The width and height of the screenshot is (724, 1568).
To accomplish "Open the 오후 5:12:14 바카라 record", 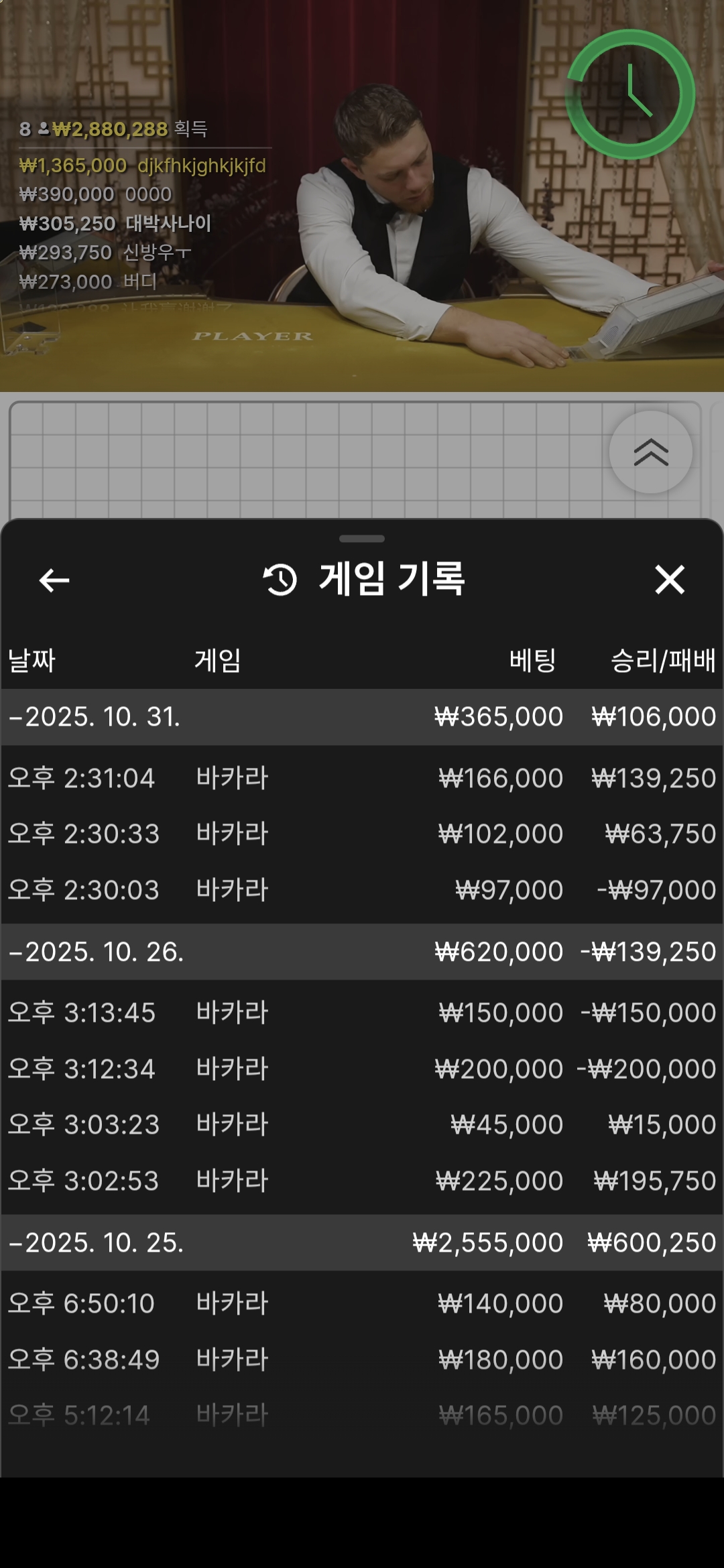I will point(362,1416).
